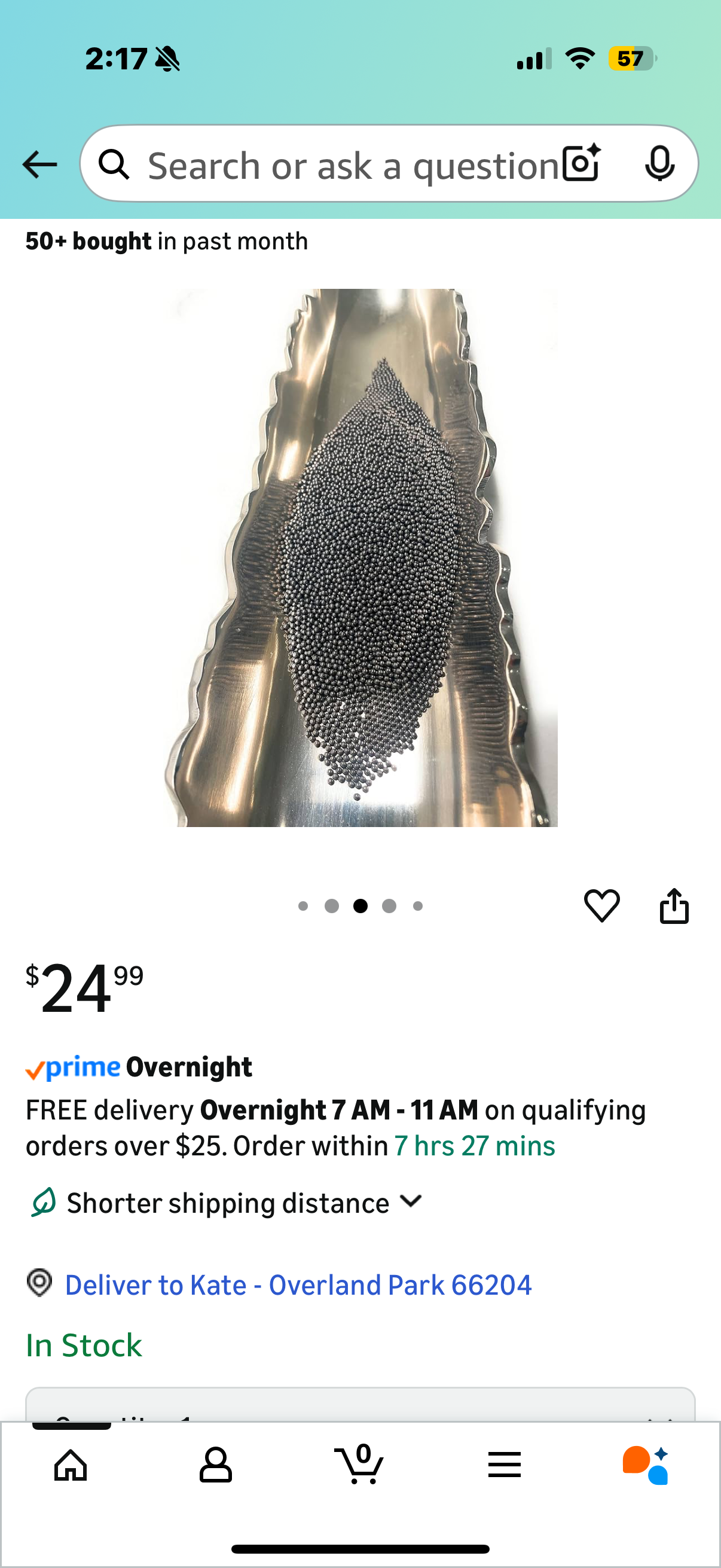721x1568 pixels.
Task: Open the account profile tab
Action: click(215, 1465)
